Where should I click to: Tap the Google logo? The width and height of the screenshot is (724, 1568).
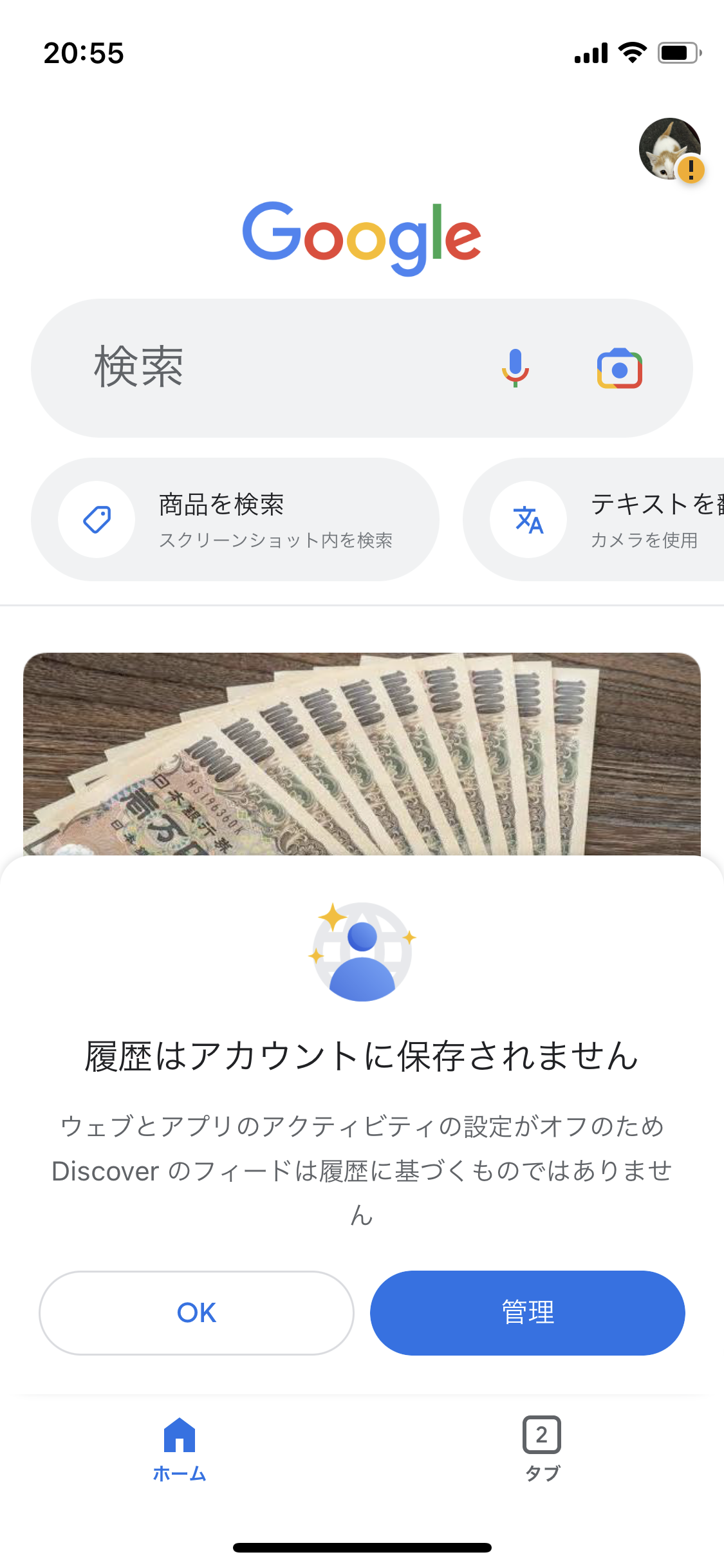point(362,238)
